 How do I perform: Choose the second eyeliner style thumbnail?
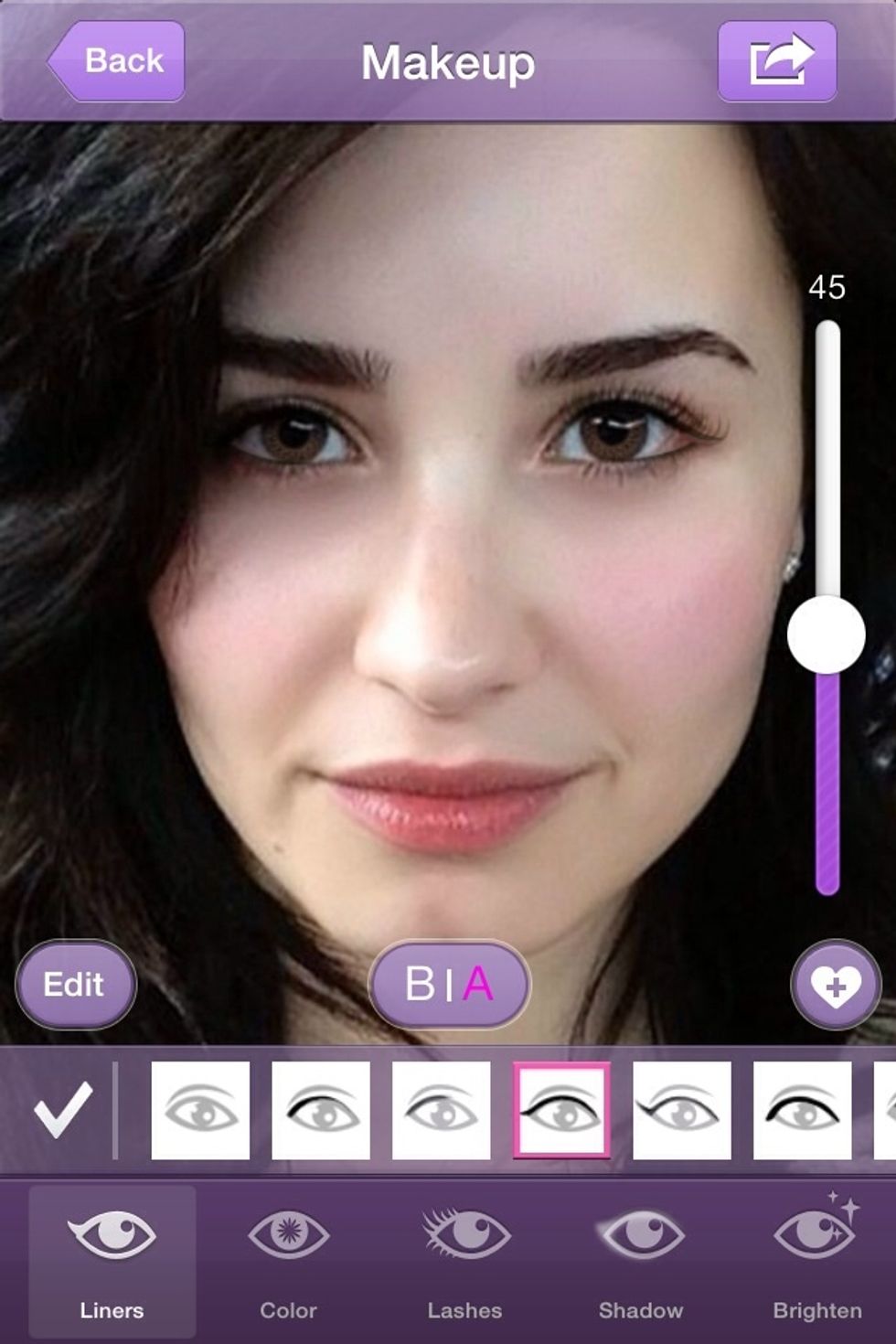click(x=321, y=1110)
